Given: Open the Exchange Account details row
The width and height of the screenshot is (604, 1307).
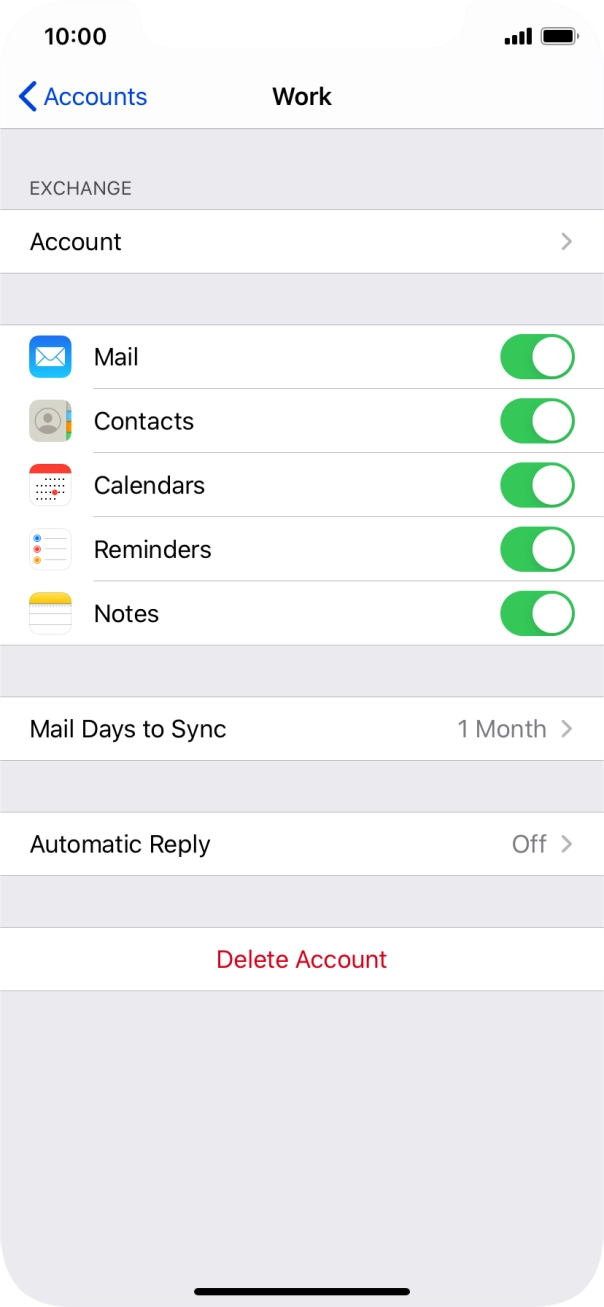Looking at the screenshot, I should tap(302, 242).
